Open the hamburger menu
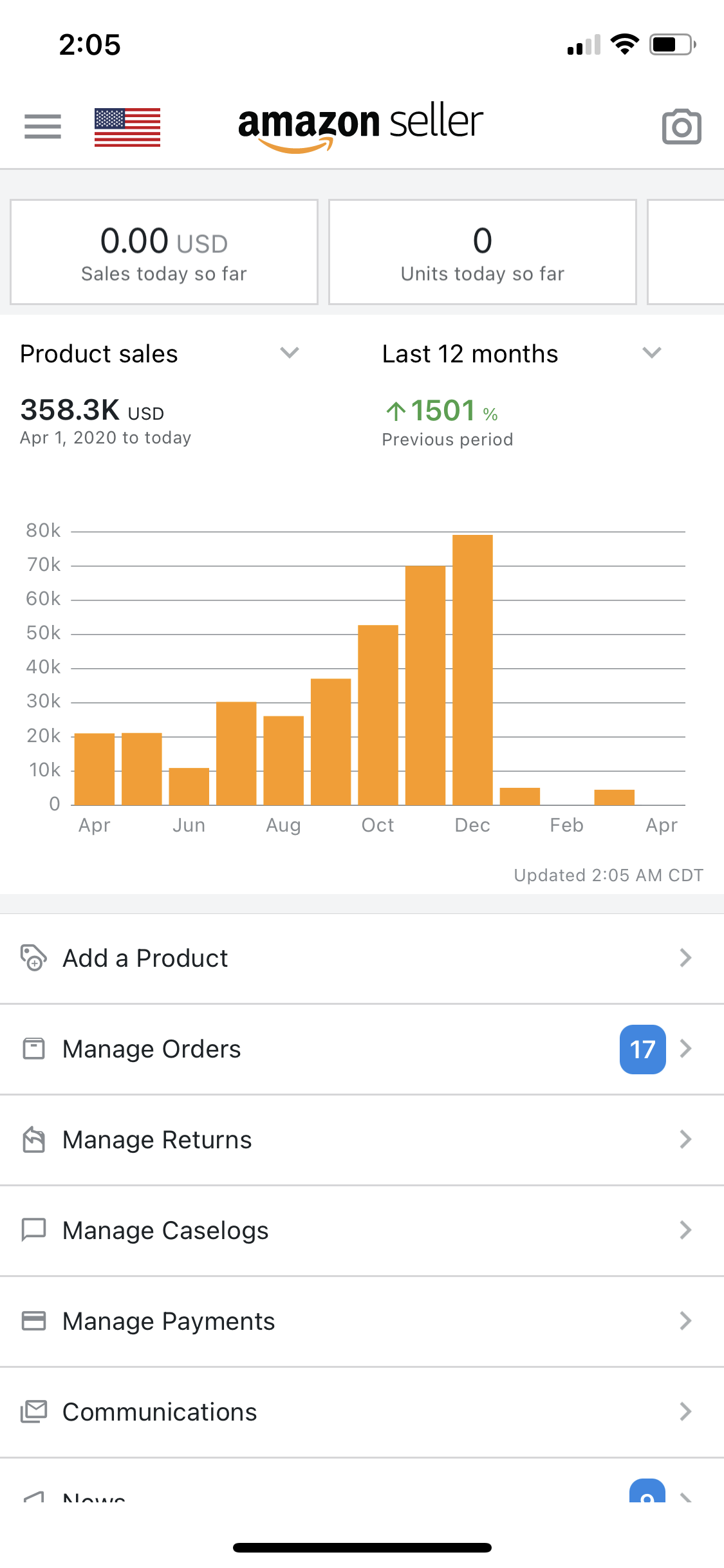This screenshot has height=1568, width=724. (42, 126)
